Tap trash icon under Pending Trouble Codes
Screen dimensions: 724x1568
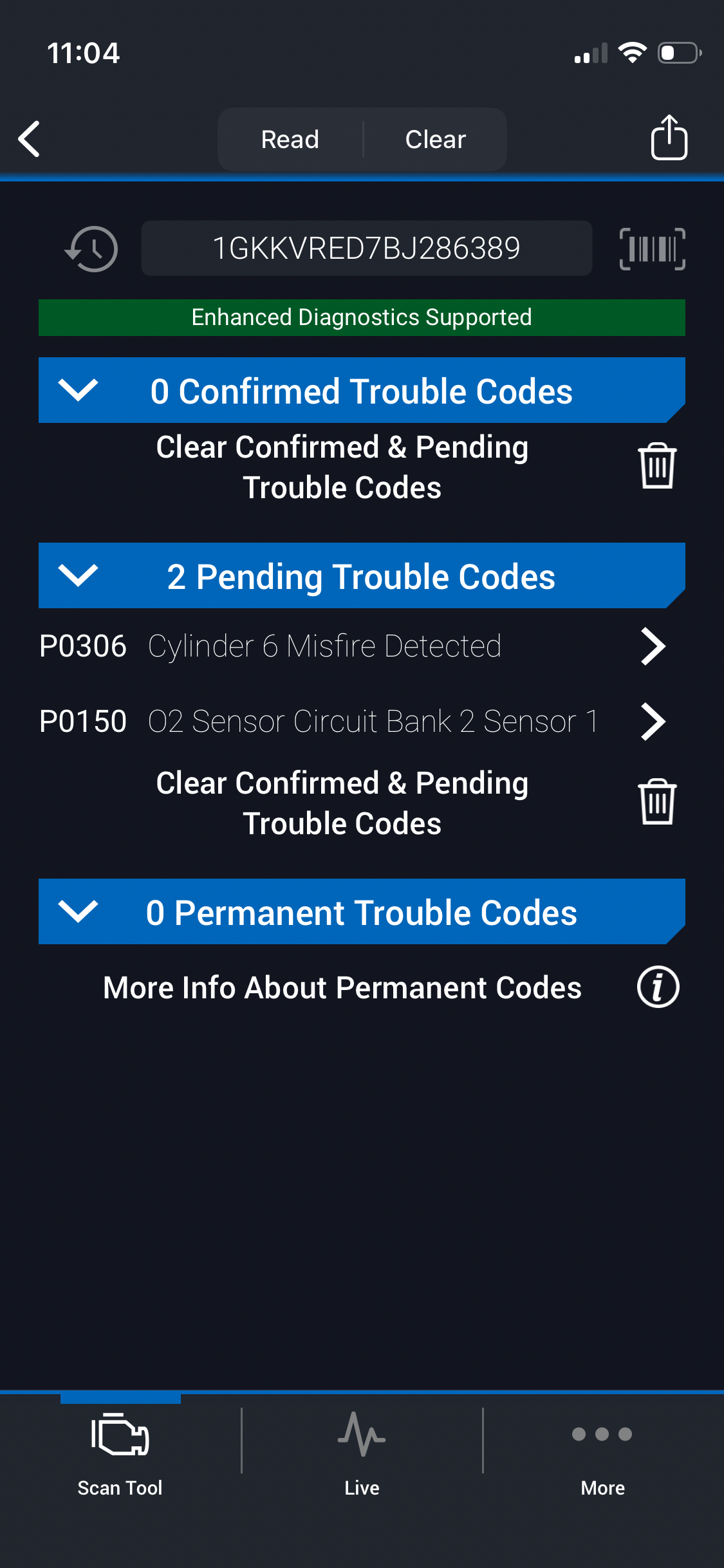pyautogui.click(x=656, y=802)
